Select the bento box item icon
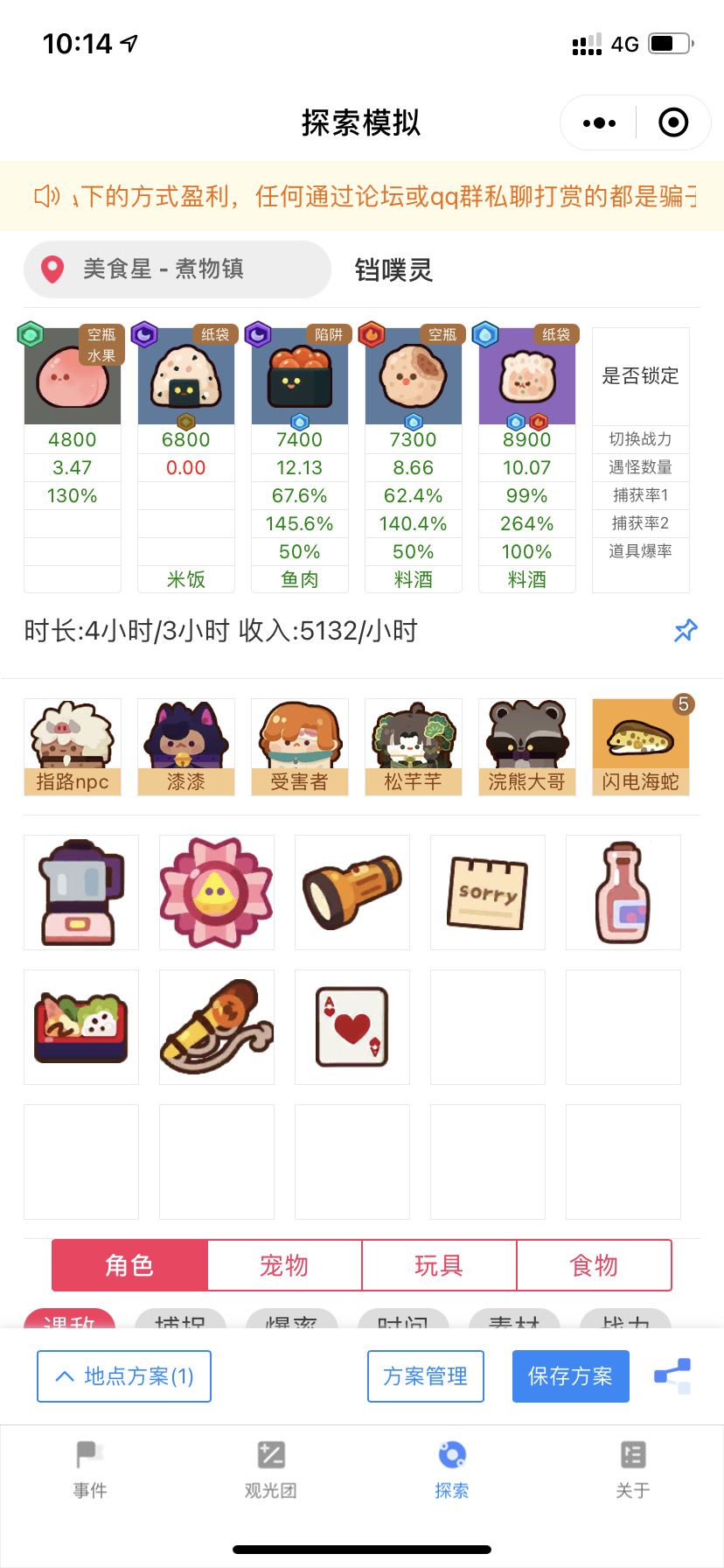 pos(80,1026)
